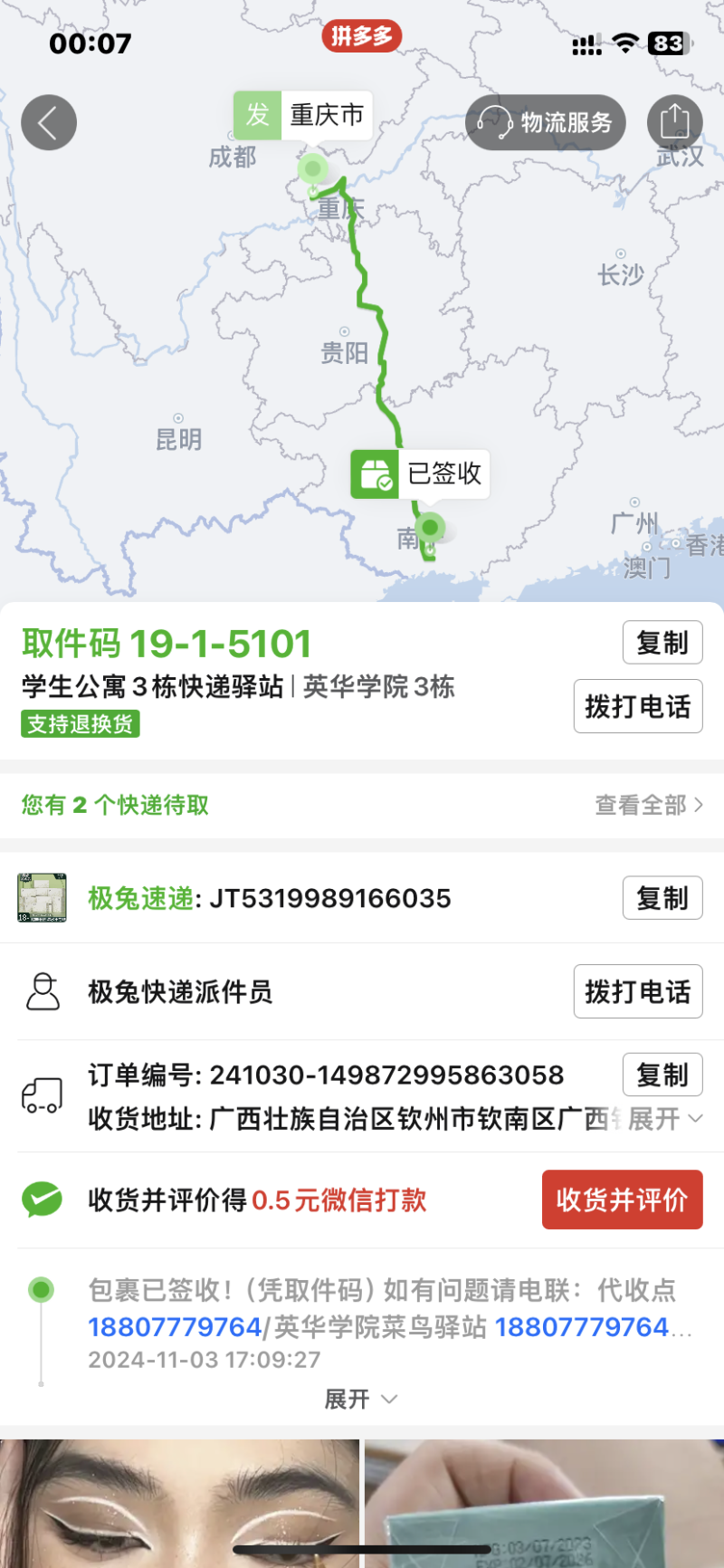
Task: Go back using the arrow icon
Action: click(49, 122)
